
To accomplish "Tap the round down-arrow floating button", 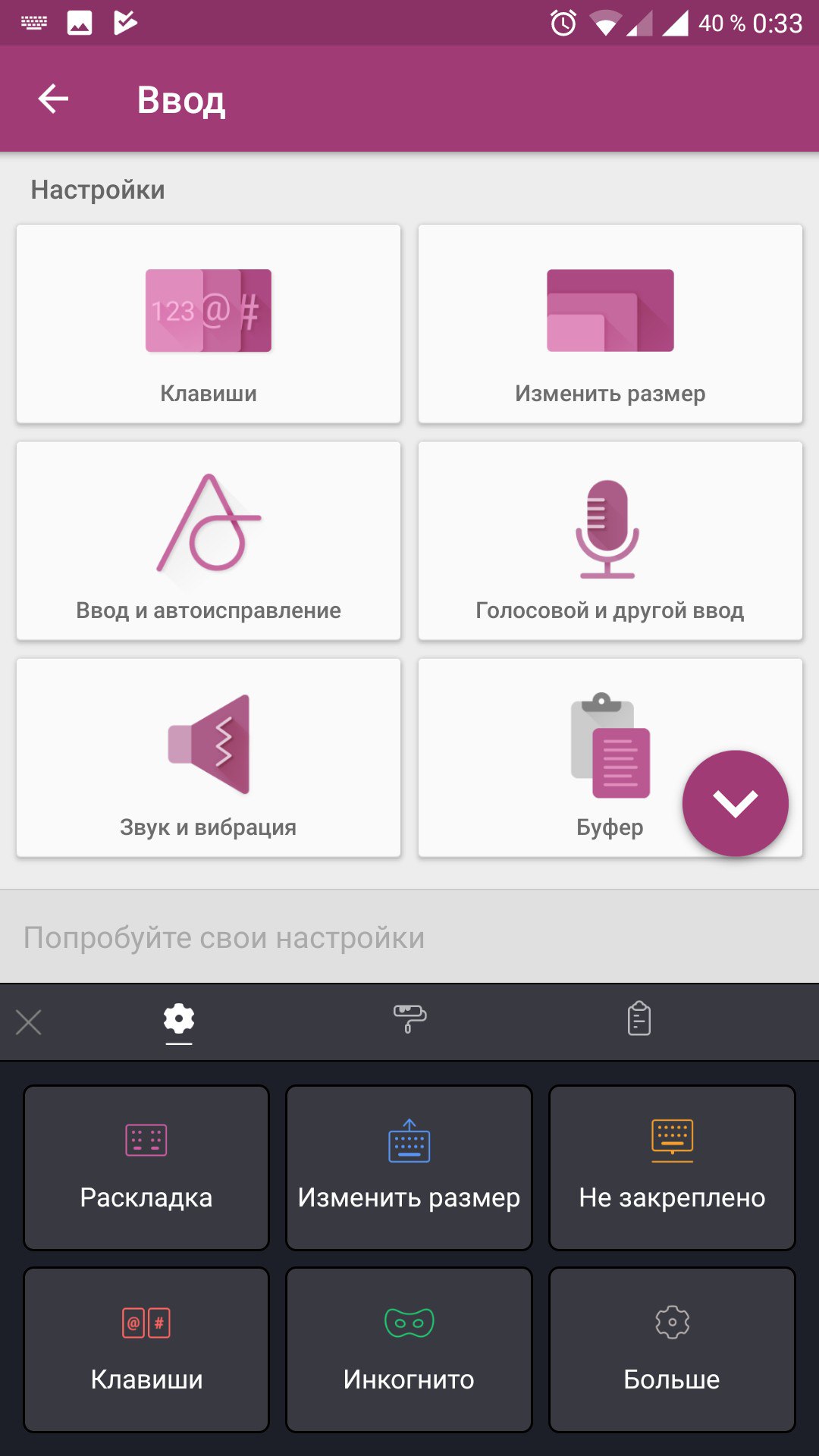I will 735,803.
